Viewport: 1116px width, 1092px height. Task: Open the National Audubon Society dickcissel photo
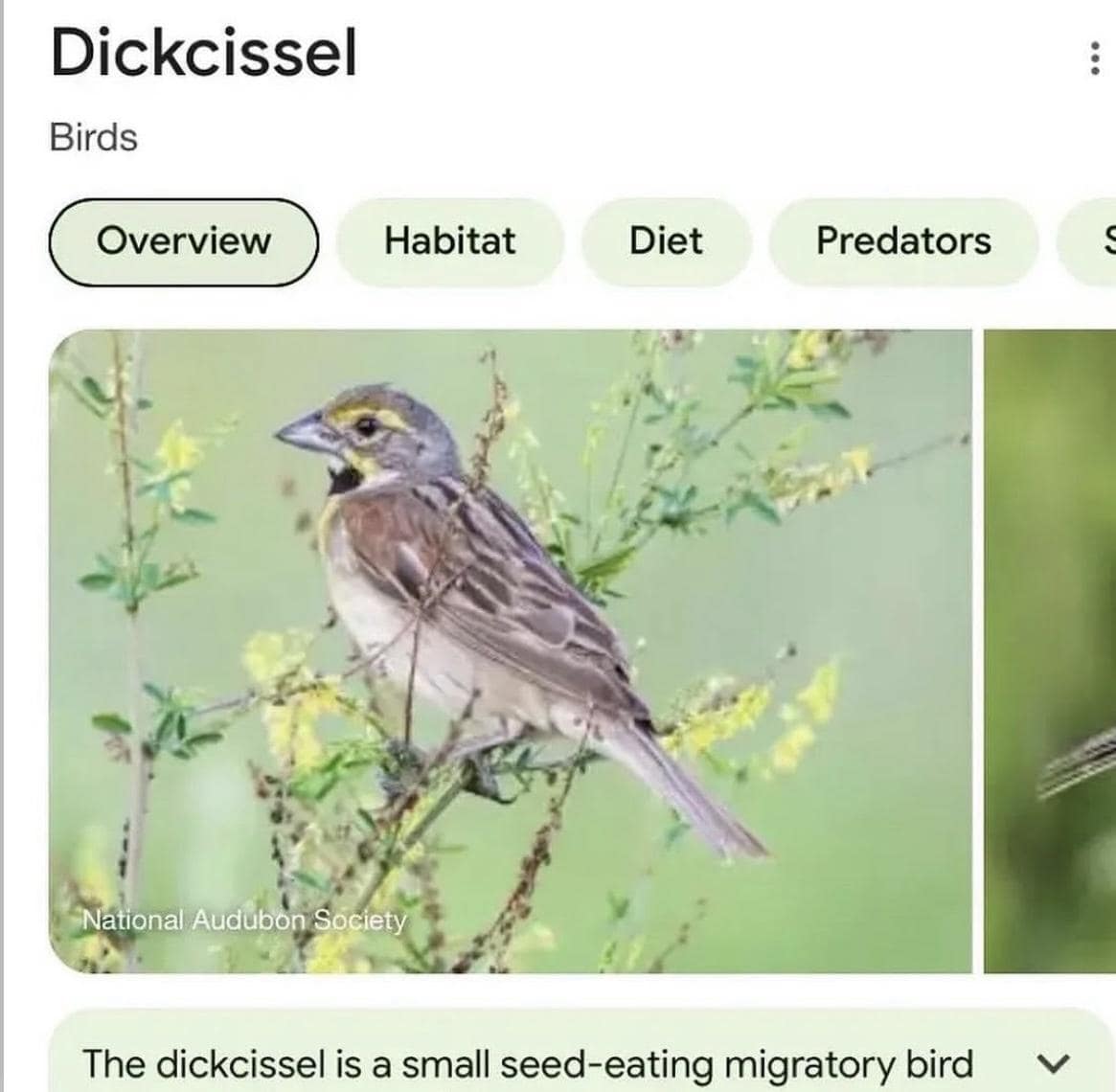(x=510, y=651)
